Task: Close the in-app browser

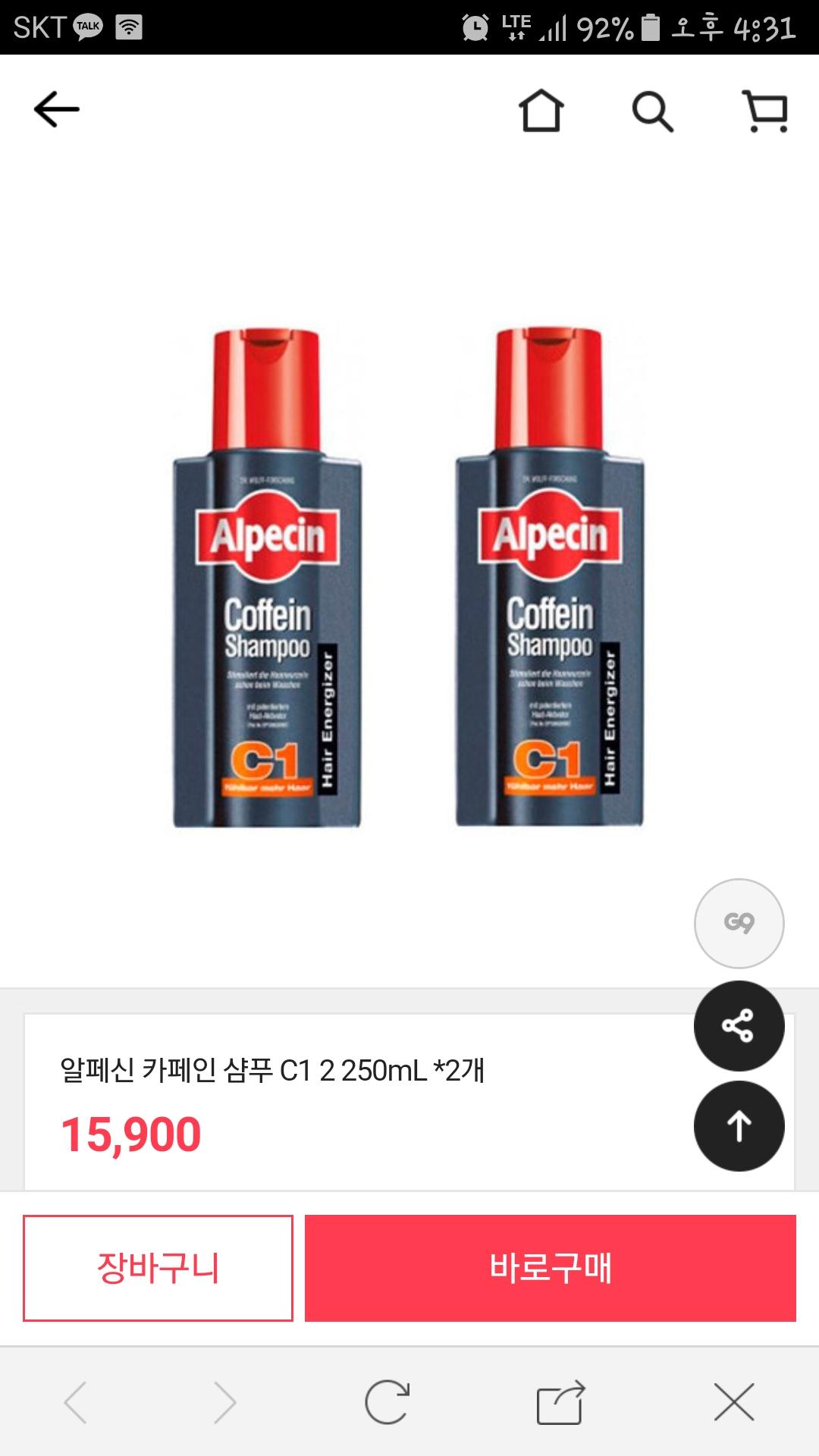Action: pyautogui.click(x=734, y=1401)
